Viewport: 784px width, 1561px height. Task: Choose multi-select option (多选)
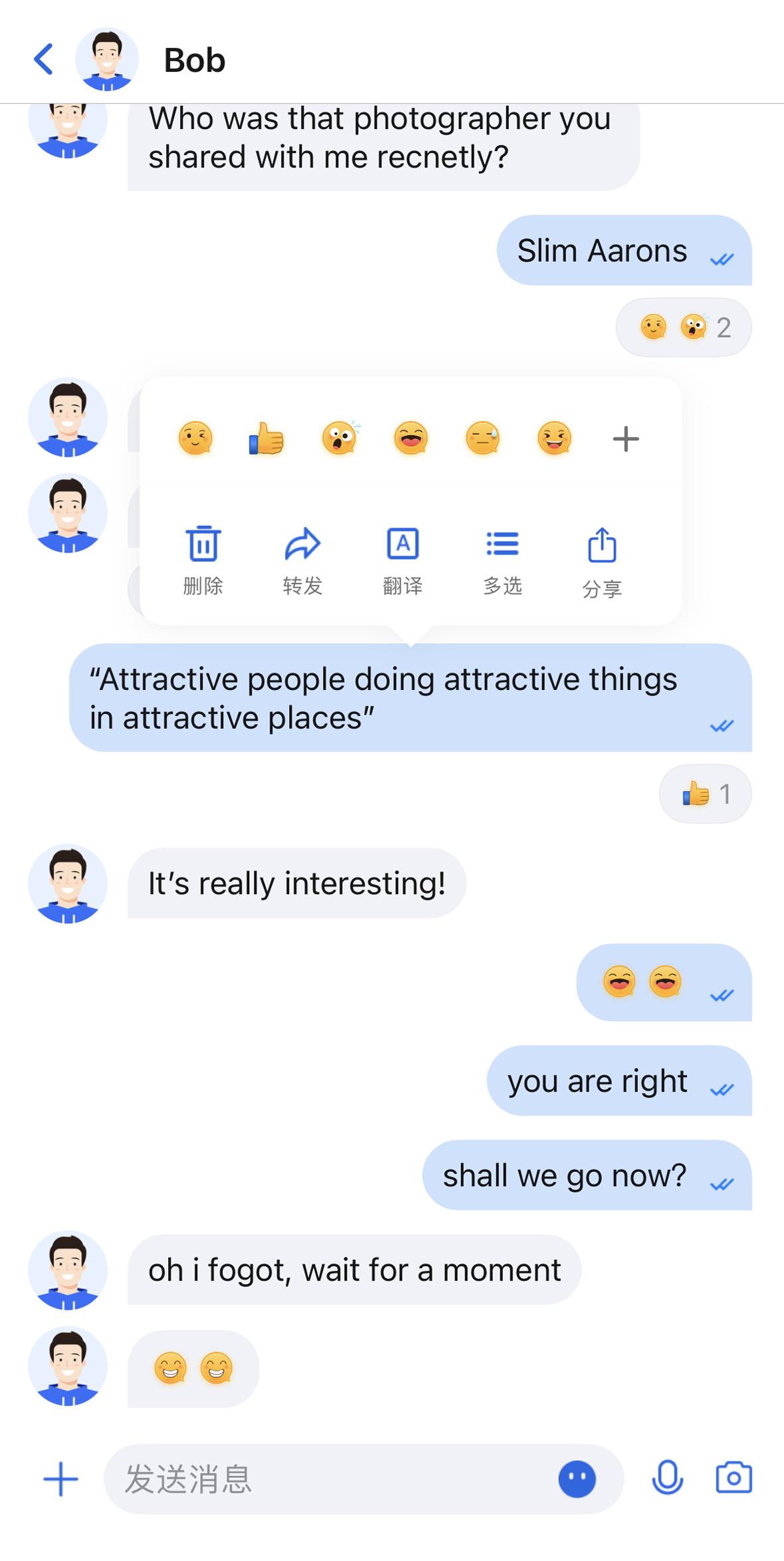tap(502, 560)
